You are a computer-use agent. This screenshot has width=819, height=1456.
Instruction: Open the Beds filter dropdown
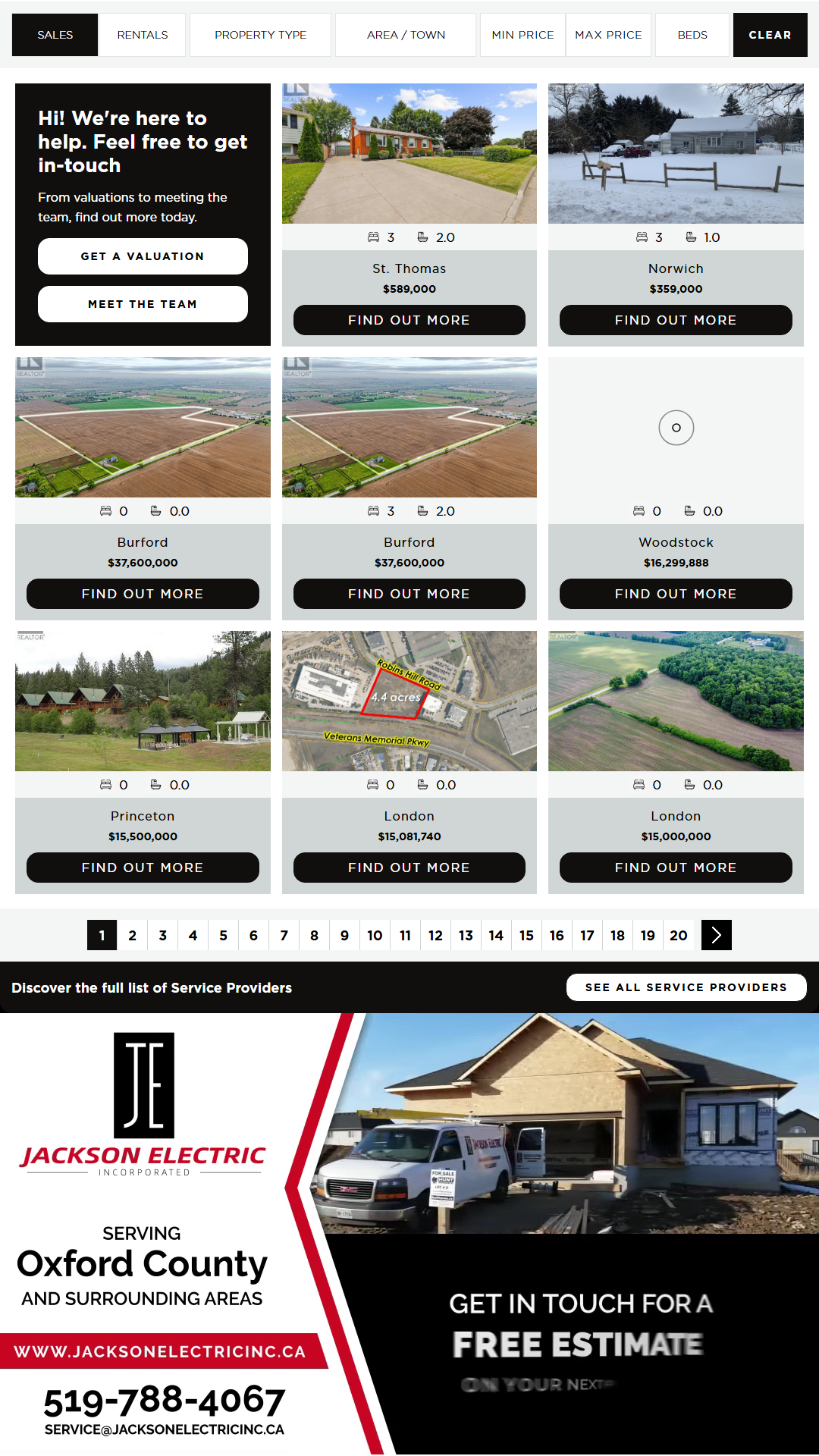[692, 35]
